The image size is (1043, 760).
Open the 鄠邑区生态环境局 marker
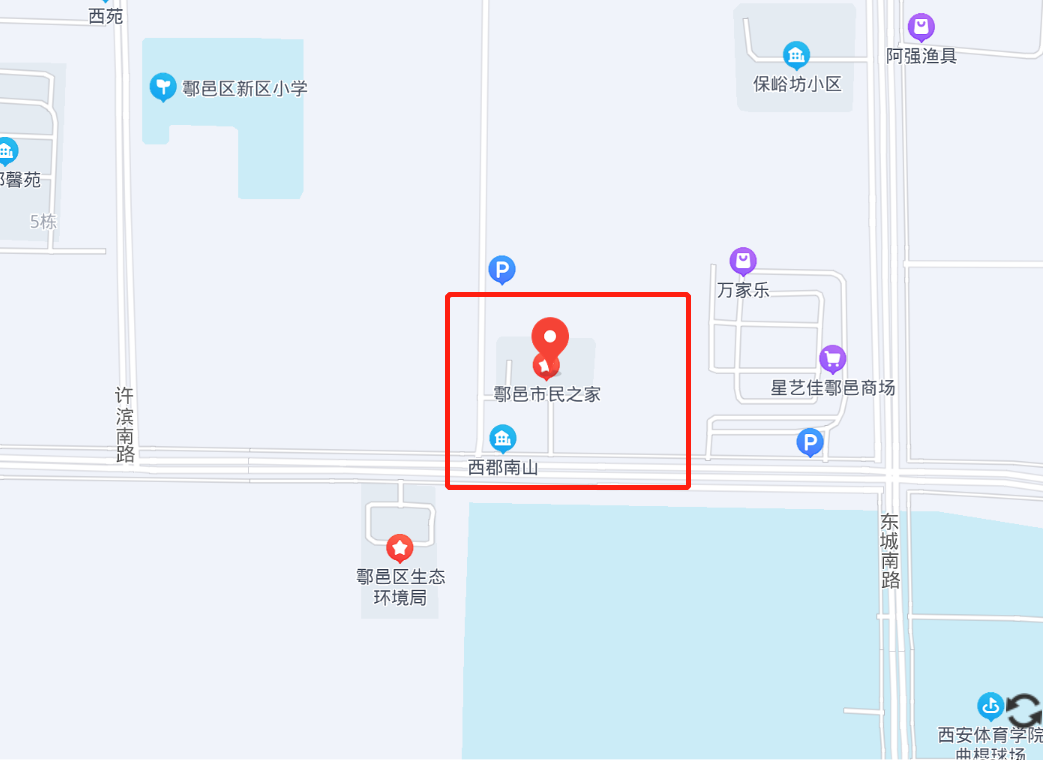[x=400, y=547]
